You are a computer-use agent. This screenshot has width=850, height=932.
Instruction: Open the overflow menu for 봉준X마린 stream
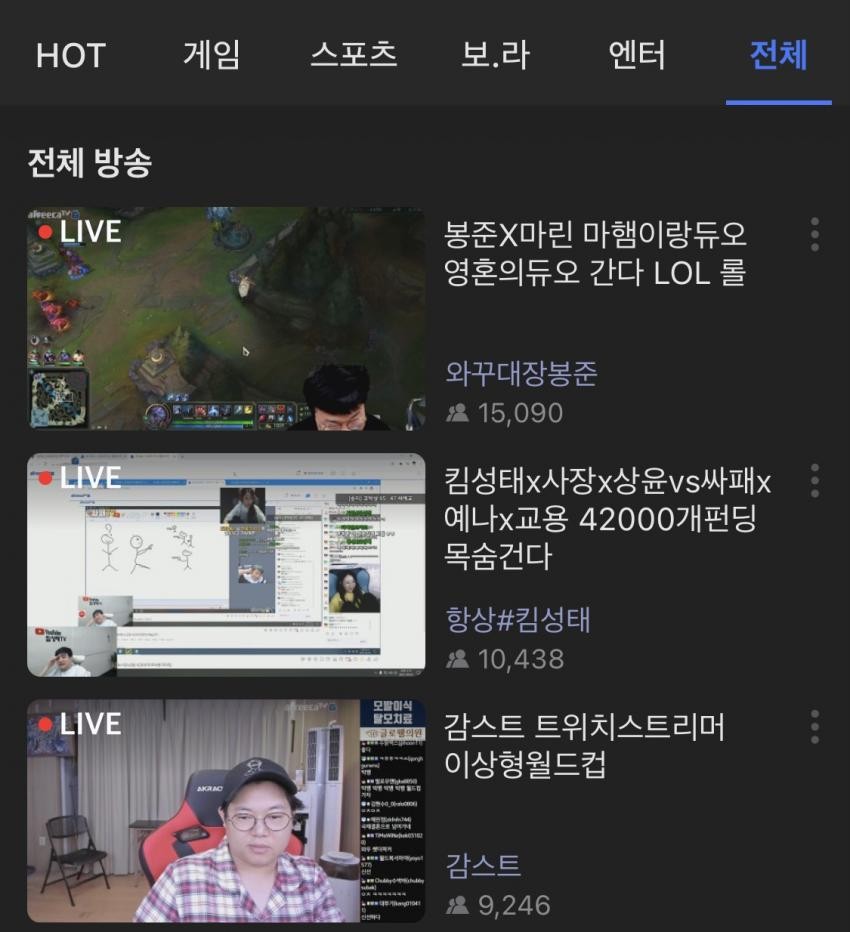click(x=815, y=234)
